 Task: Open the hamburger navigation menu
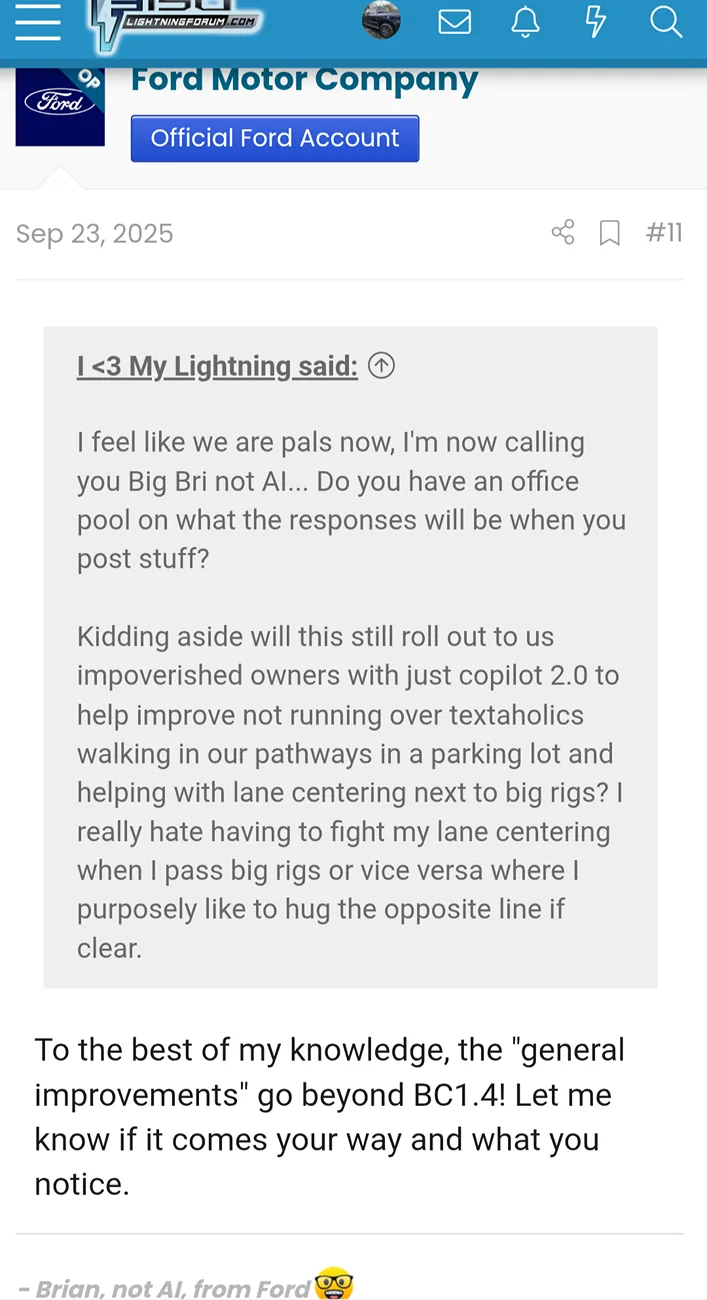[x=38, y=22]
